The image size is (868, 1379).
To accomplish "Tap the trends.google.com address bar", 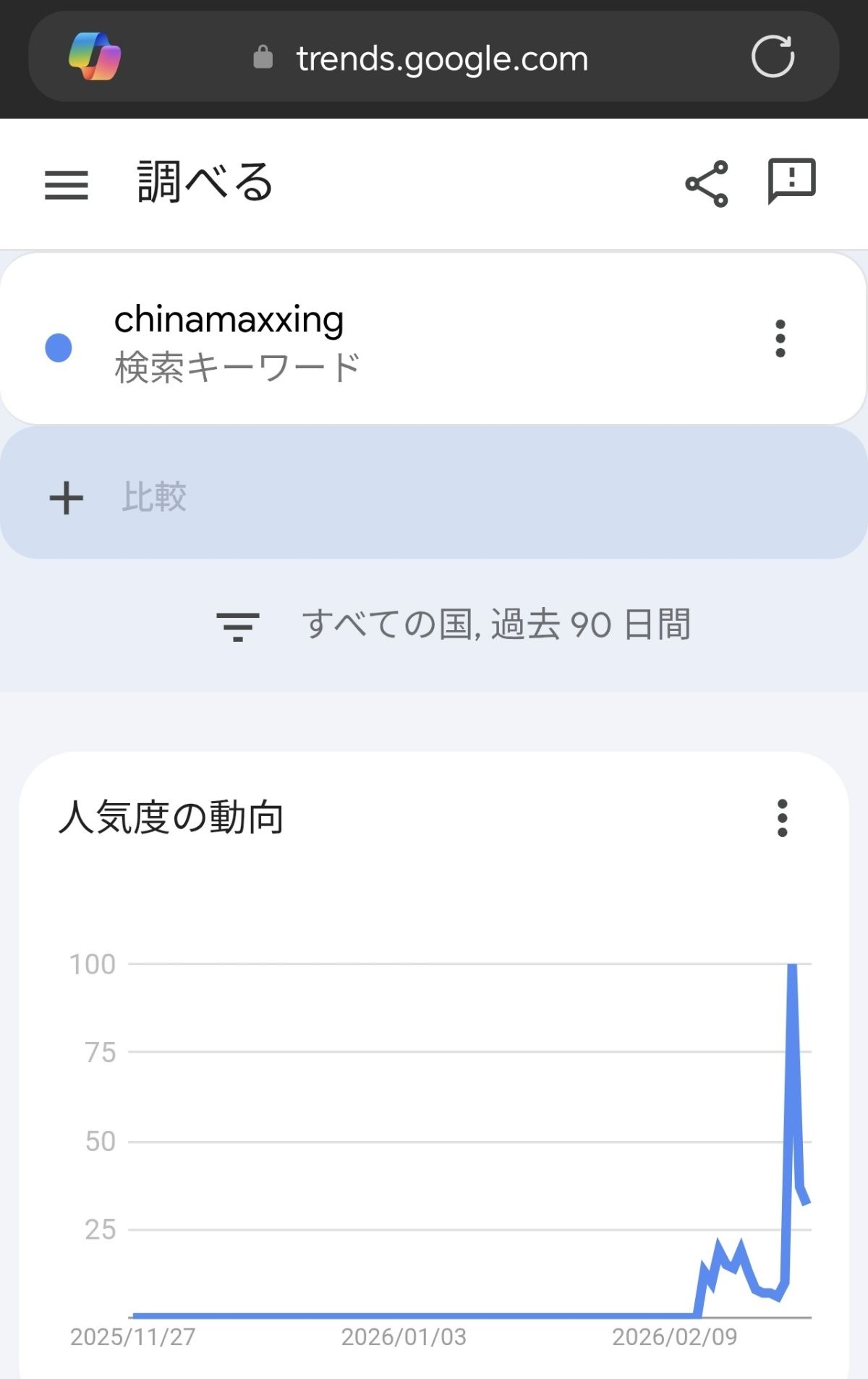I will (441, 59).
